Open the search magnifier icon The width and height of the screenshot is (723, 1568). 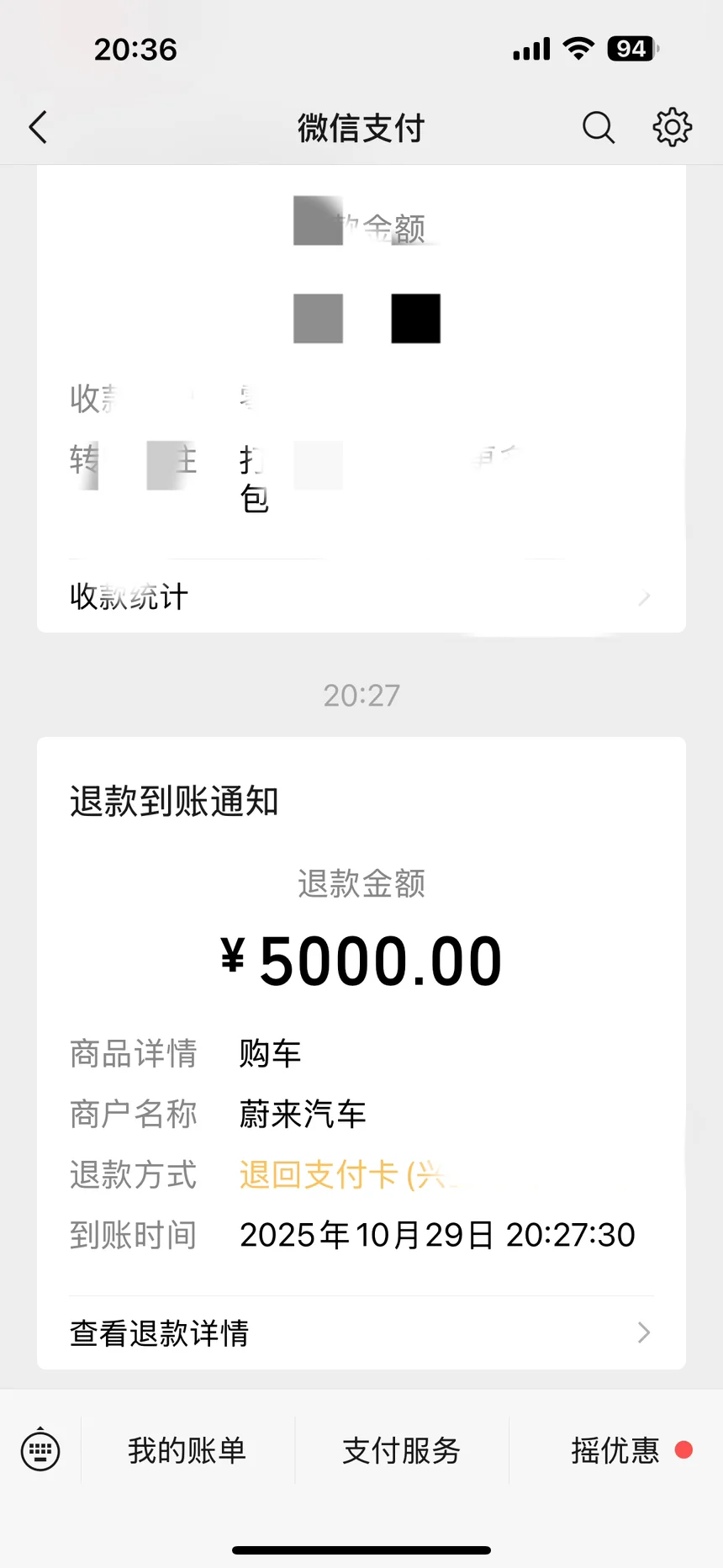[x=599, y=128]
